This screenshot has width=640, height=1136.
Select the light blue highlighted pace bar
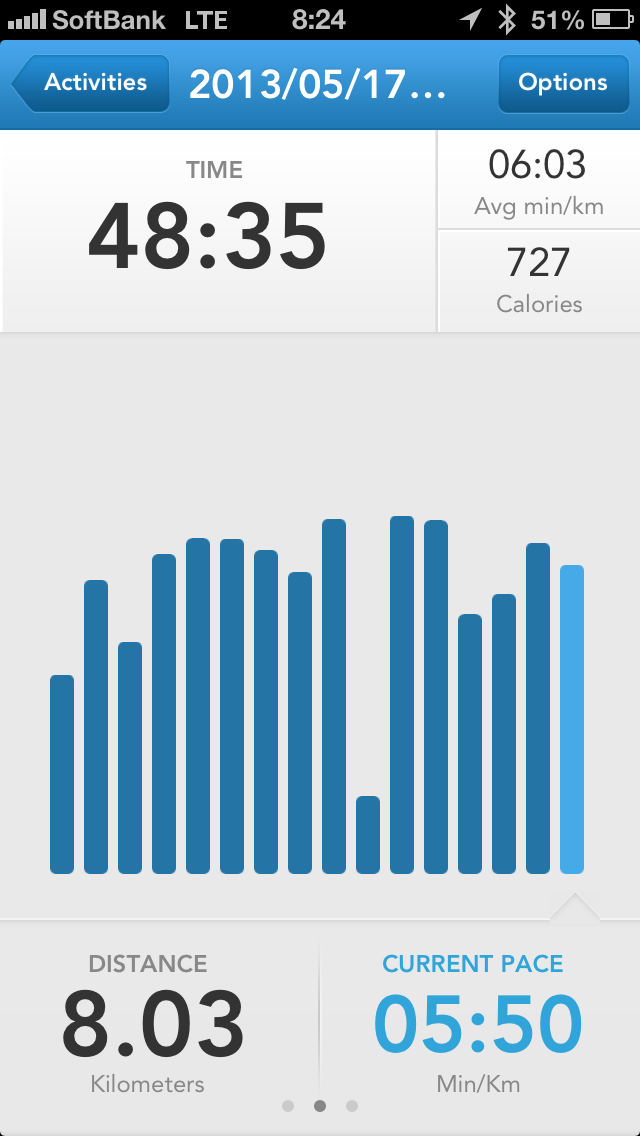572,719
